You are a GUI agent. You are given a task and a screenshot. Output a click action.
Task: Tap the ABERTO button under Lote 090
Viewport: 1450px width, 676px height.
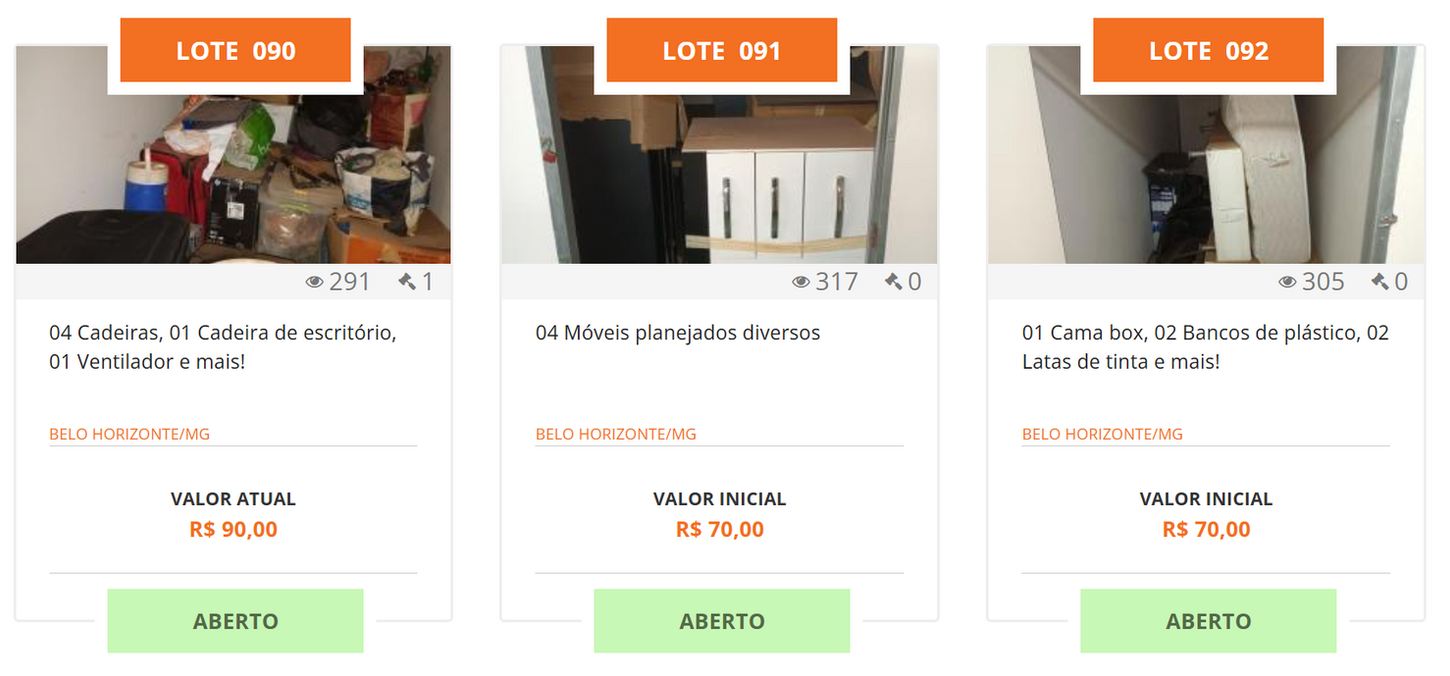[235, 621]
